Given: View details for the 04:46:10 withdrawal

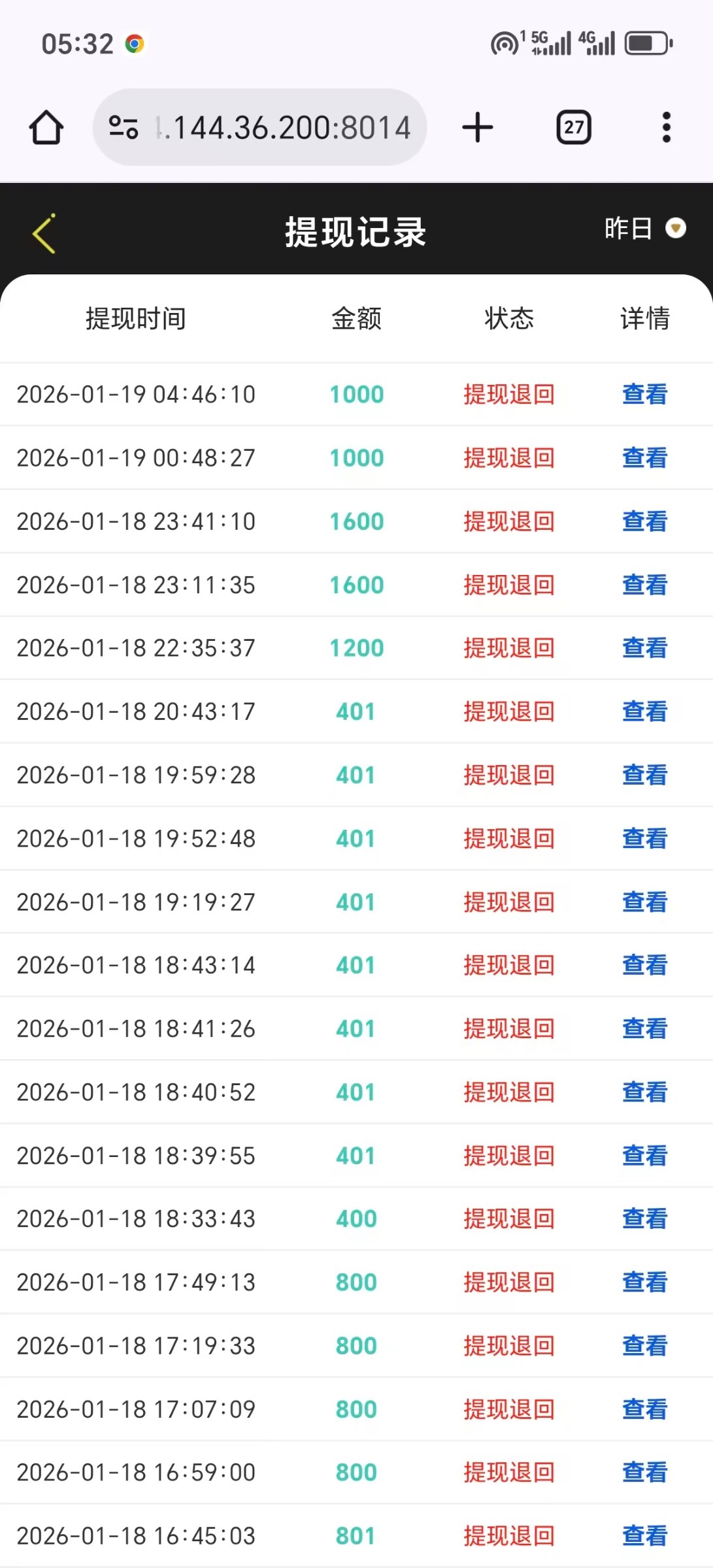Looking at the screenshot, I should pos(644,394).
